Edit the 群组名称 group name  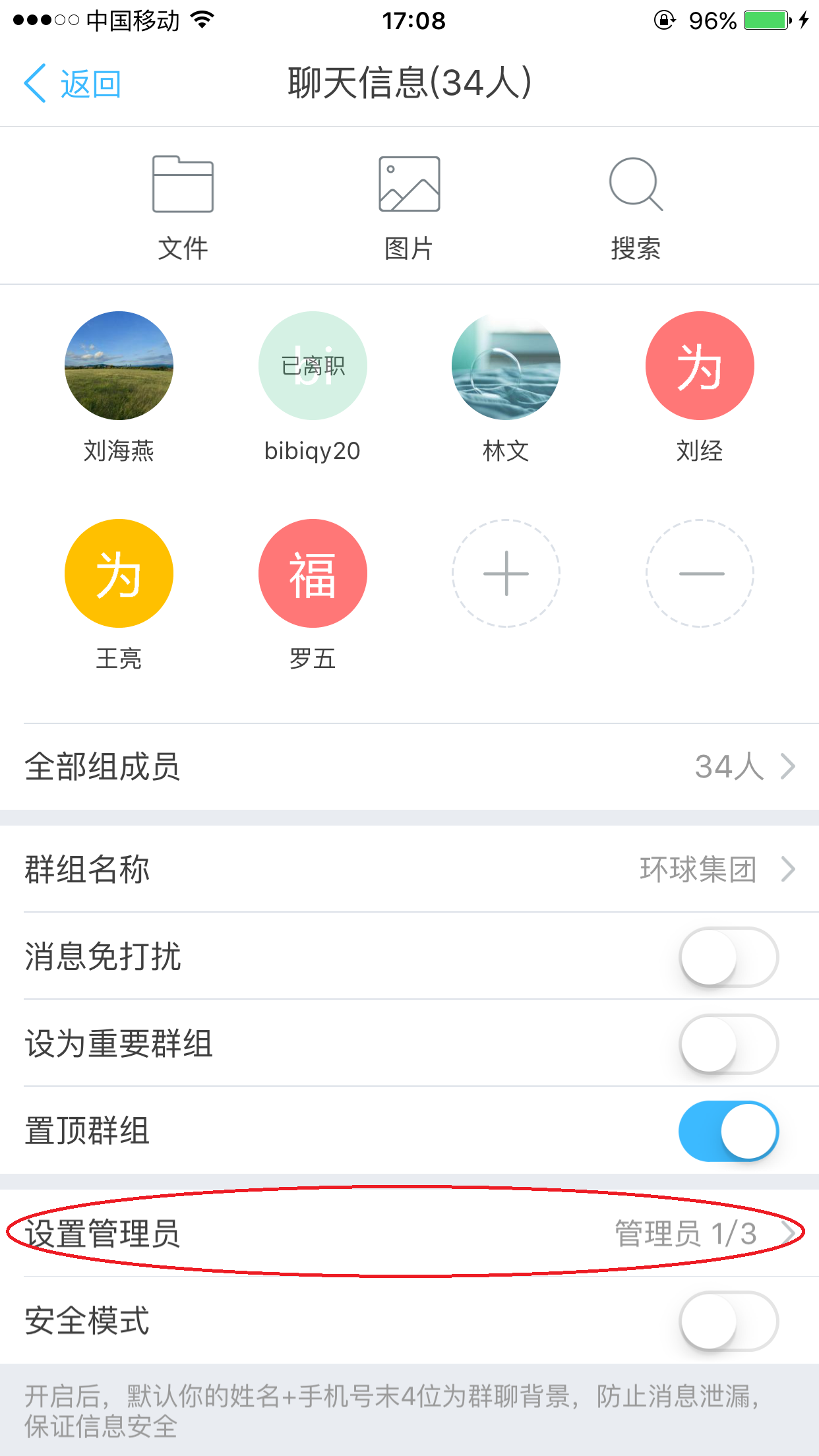pos(409,869)
